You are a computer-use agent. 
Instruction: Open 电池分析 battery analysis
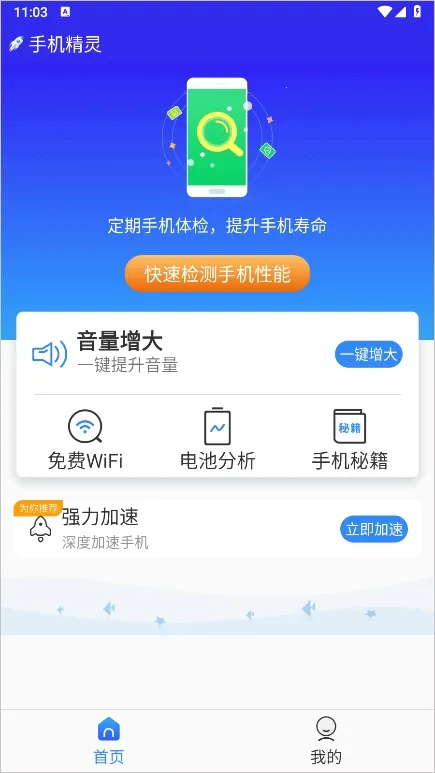tap(218, 440)
